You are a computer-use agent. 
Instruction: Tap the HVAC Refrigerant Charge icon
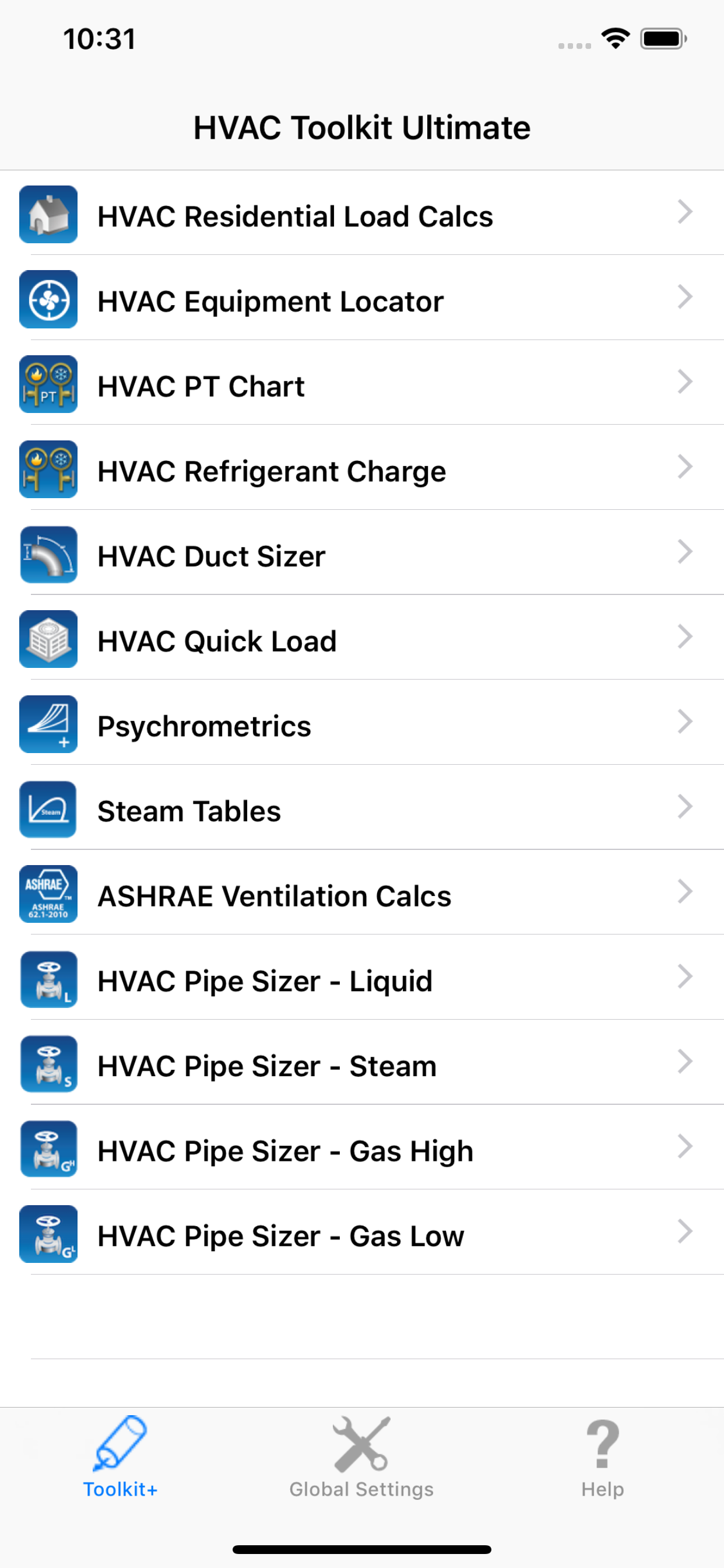(48, 470)
